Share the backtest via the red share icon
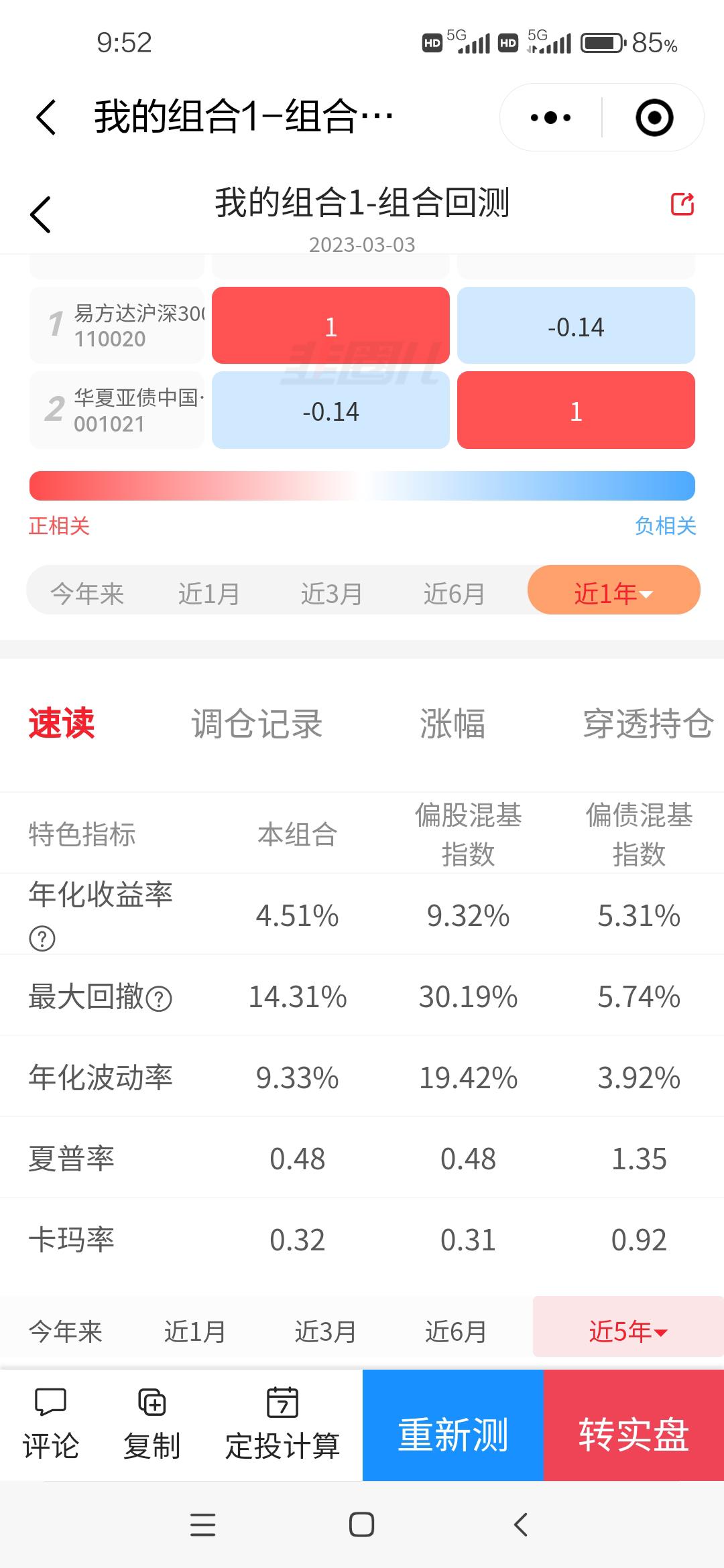Screen dimensions: 724x1568 pos(682,204)
